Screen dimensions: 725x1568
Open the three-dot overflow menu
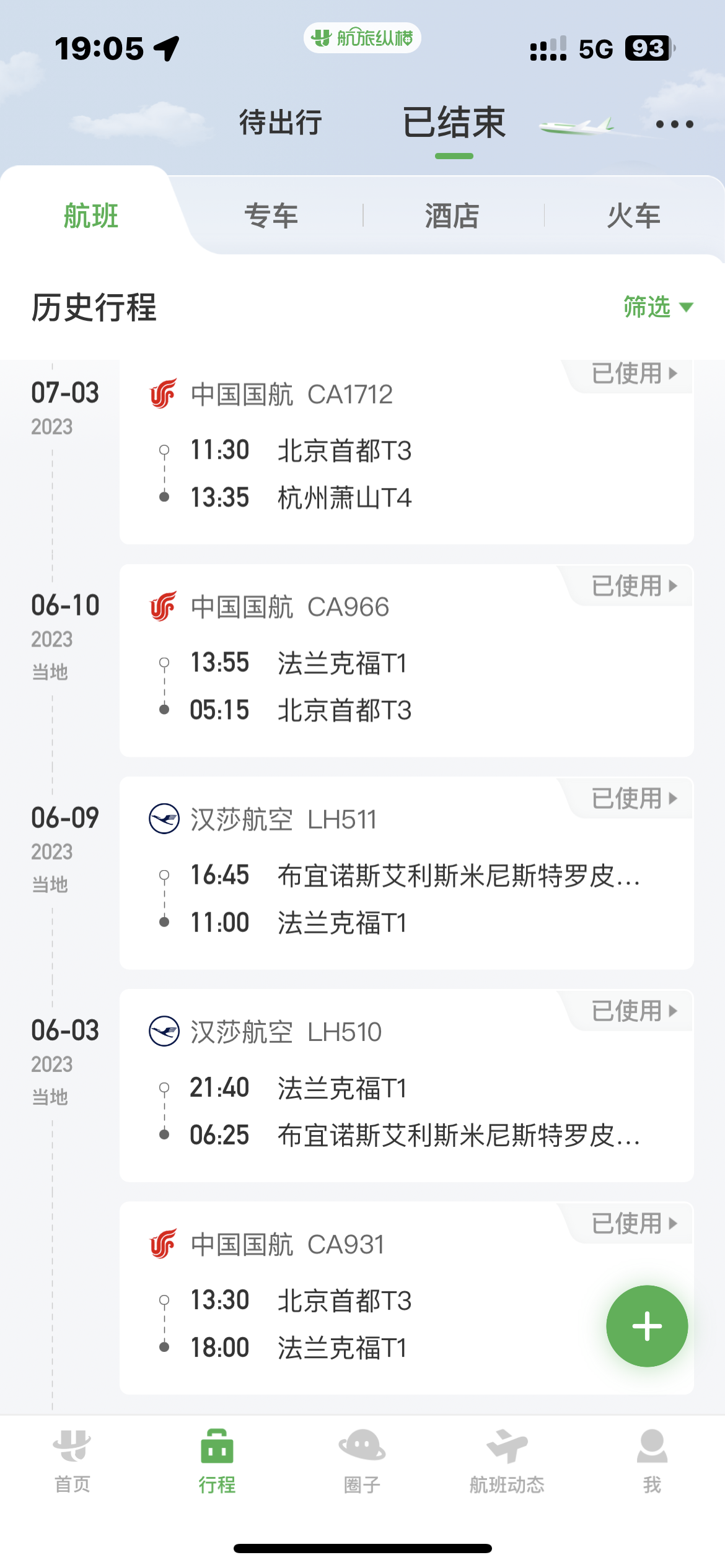(x=674, y=124)
